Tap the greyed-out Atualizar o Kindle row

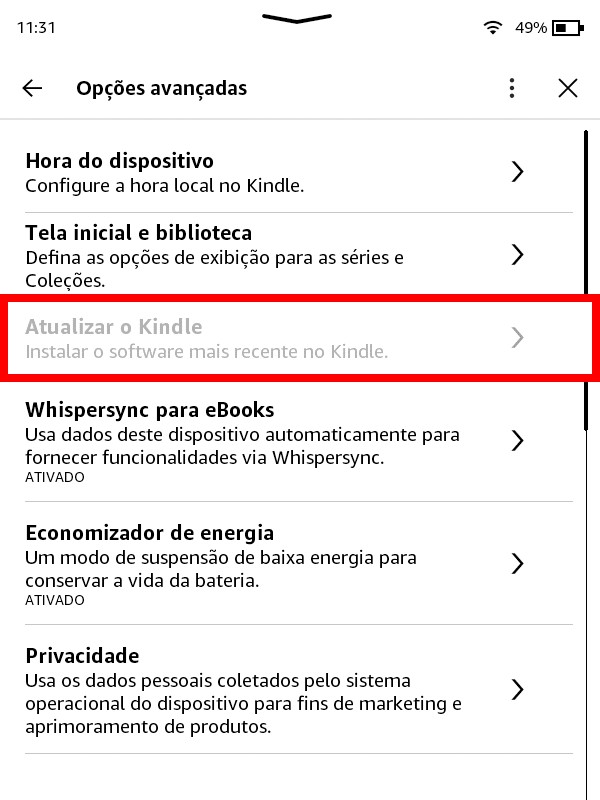point(270,338)
